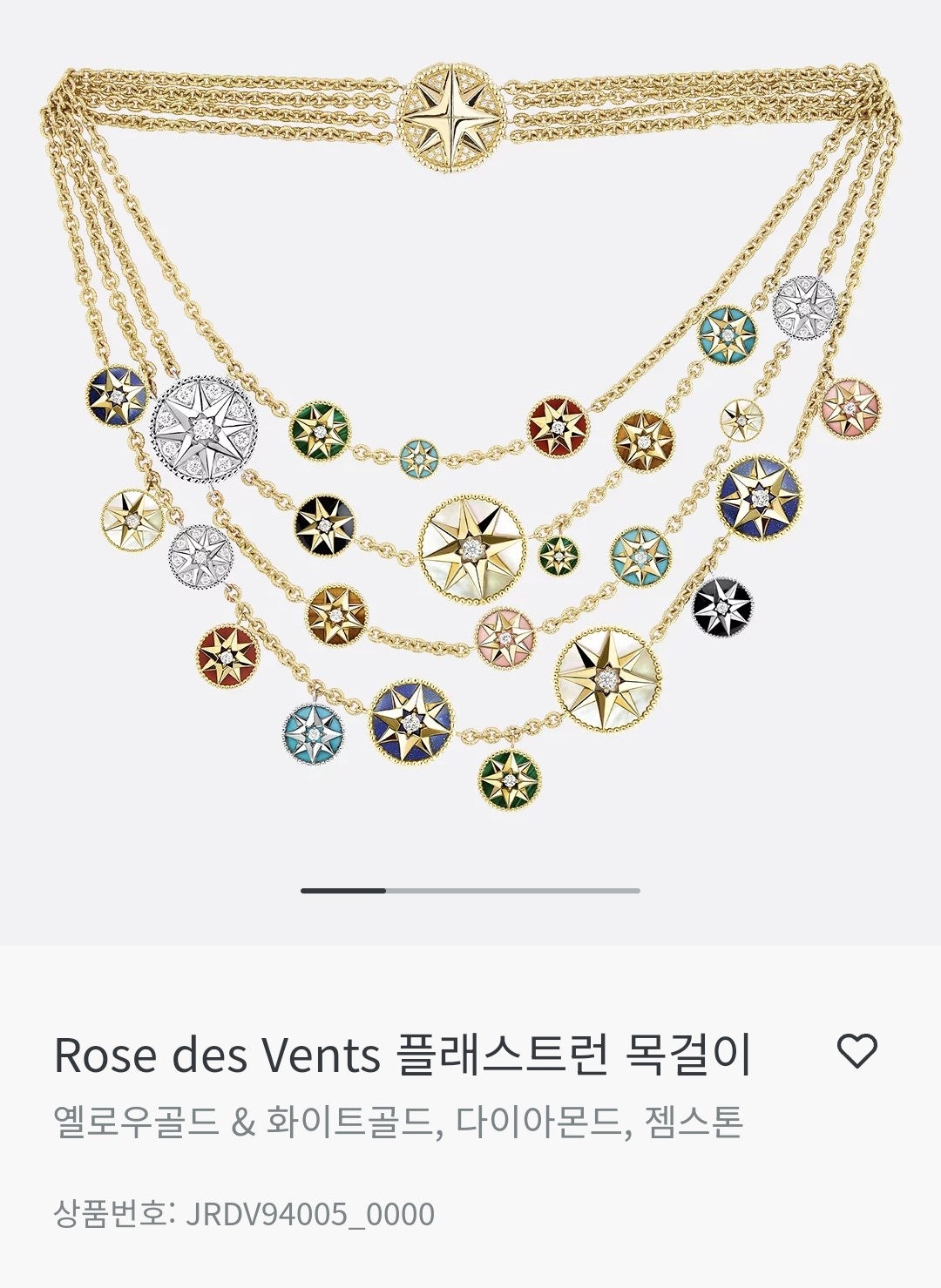The height and width of the screenshot is (1288, 941).
Task: Add Rose des Vents necklace to wishlist
Action: pos(856,1051)
